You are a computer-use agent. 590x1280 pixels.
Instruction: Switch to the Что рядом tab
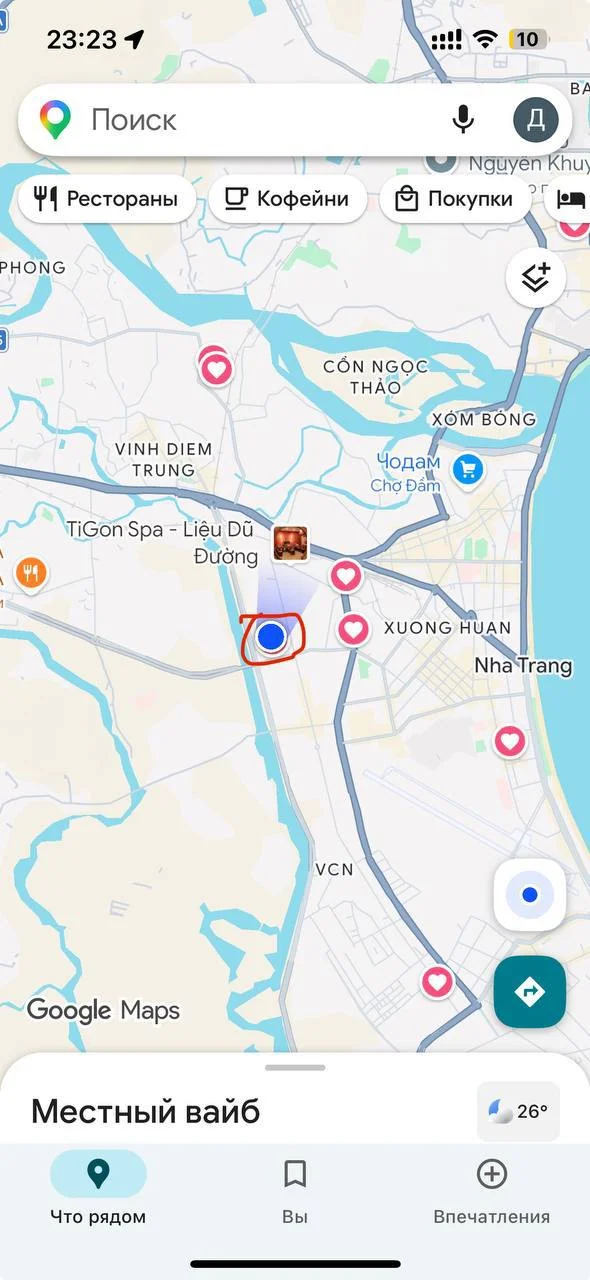(98, 1190)
